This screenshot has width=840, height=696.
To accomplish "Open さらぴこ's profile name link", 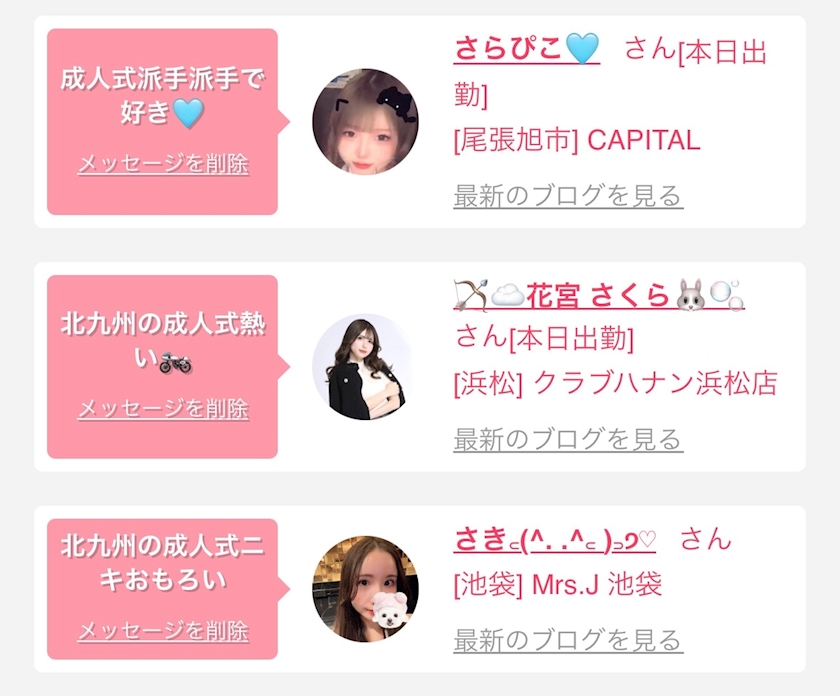I will 527,49.
